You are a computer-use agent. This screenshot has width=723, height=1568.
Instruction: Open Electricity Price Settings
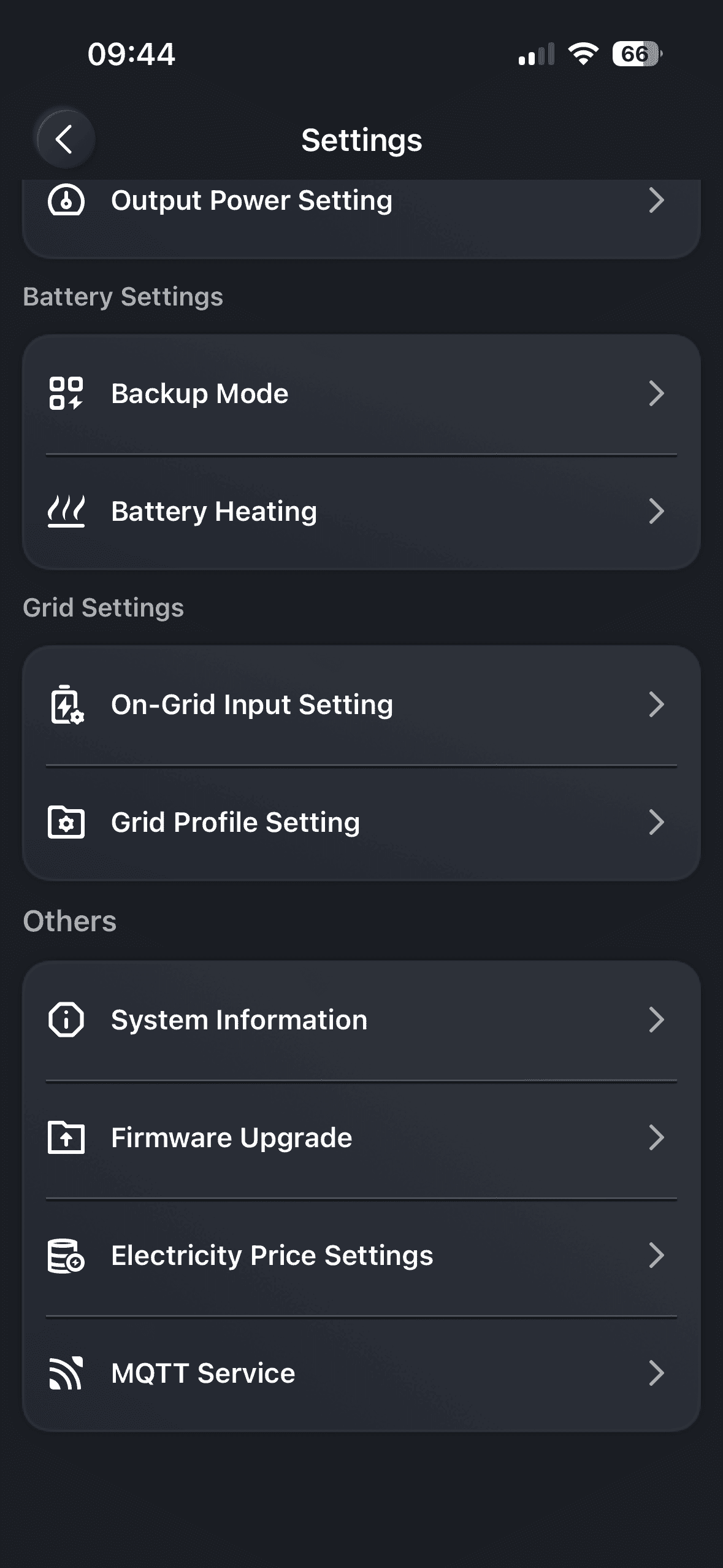coord(361,1256)
